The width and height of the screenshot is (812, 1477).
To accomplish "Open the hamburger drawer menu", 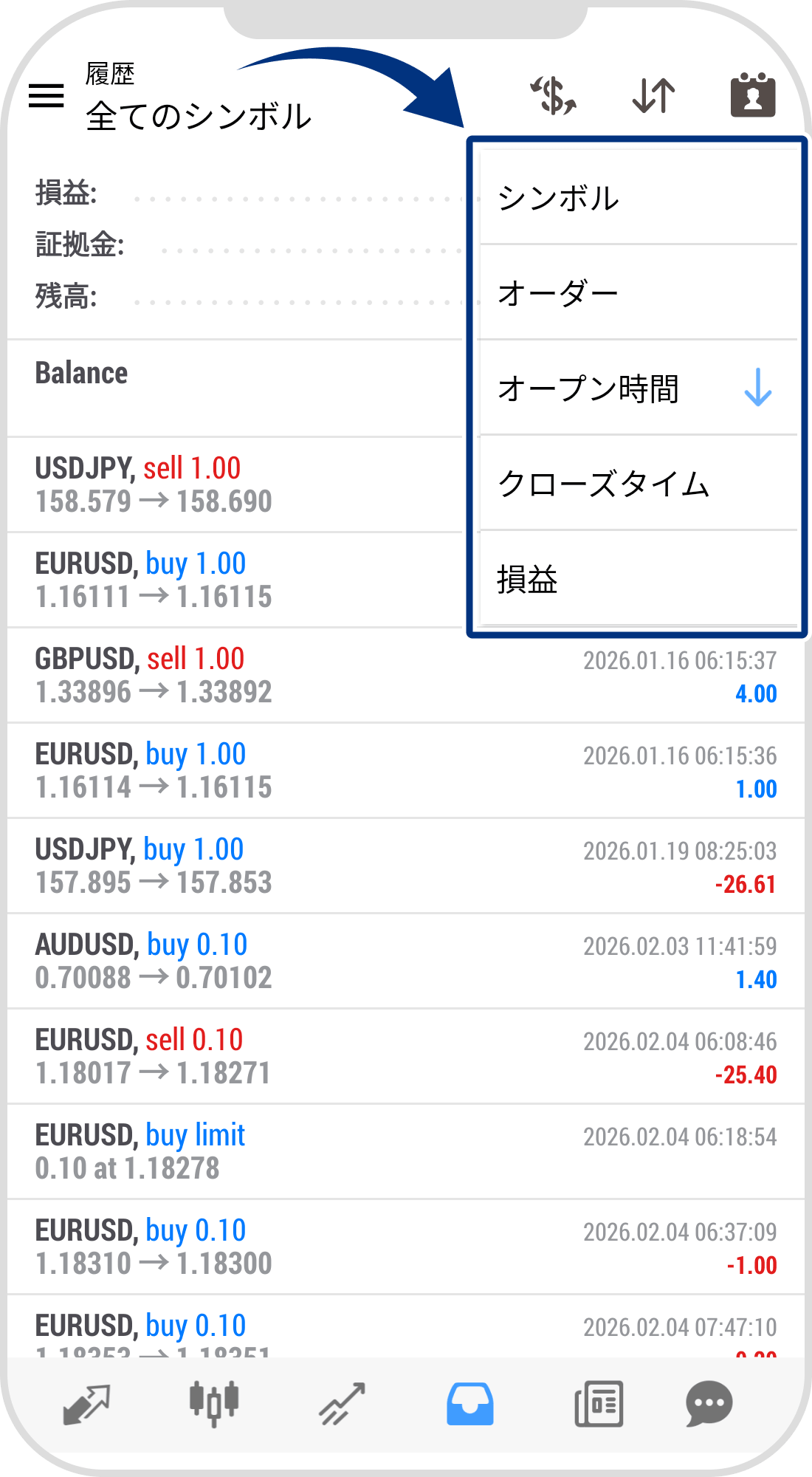I will (x=46, y=96).
